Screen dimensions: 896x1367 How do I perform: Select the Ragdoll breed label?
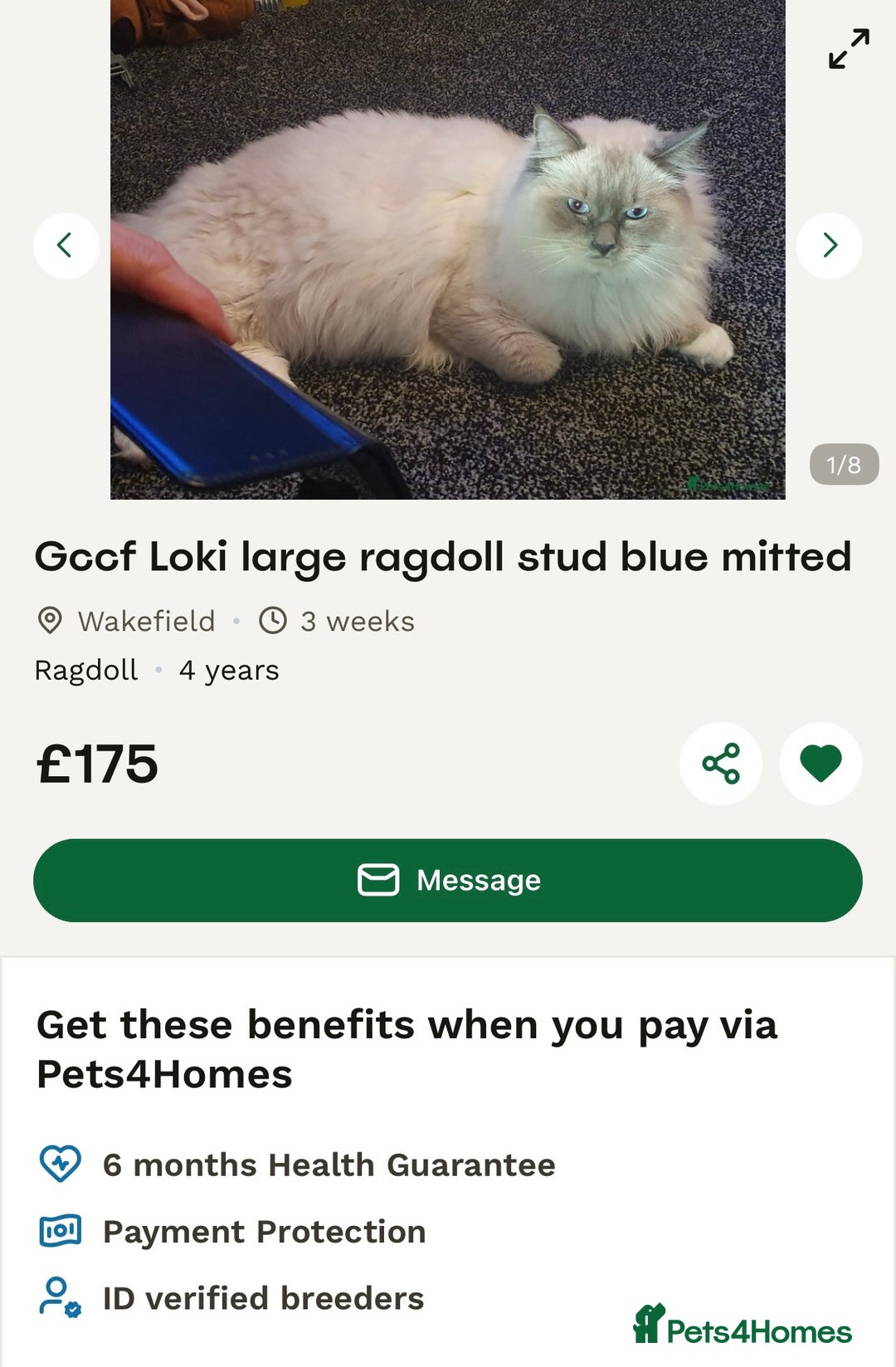pos(85,669)
